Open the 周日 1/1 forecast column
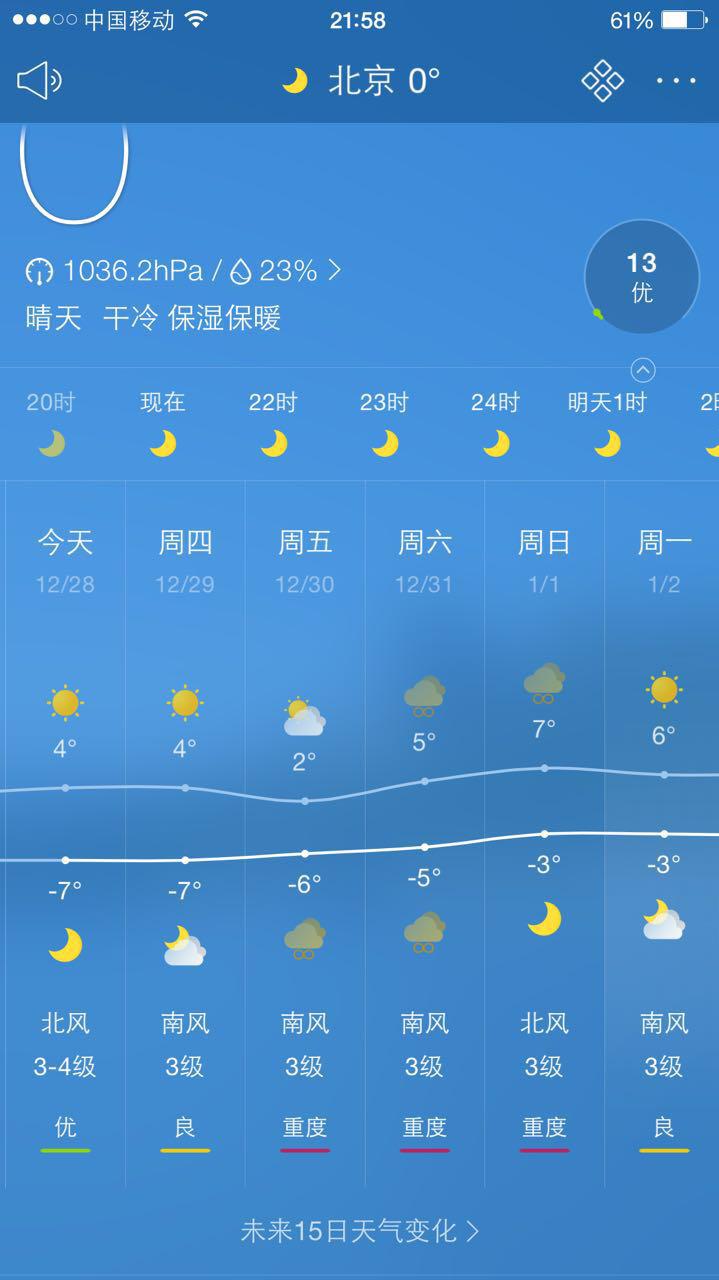 [x=545, y=830]
